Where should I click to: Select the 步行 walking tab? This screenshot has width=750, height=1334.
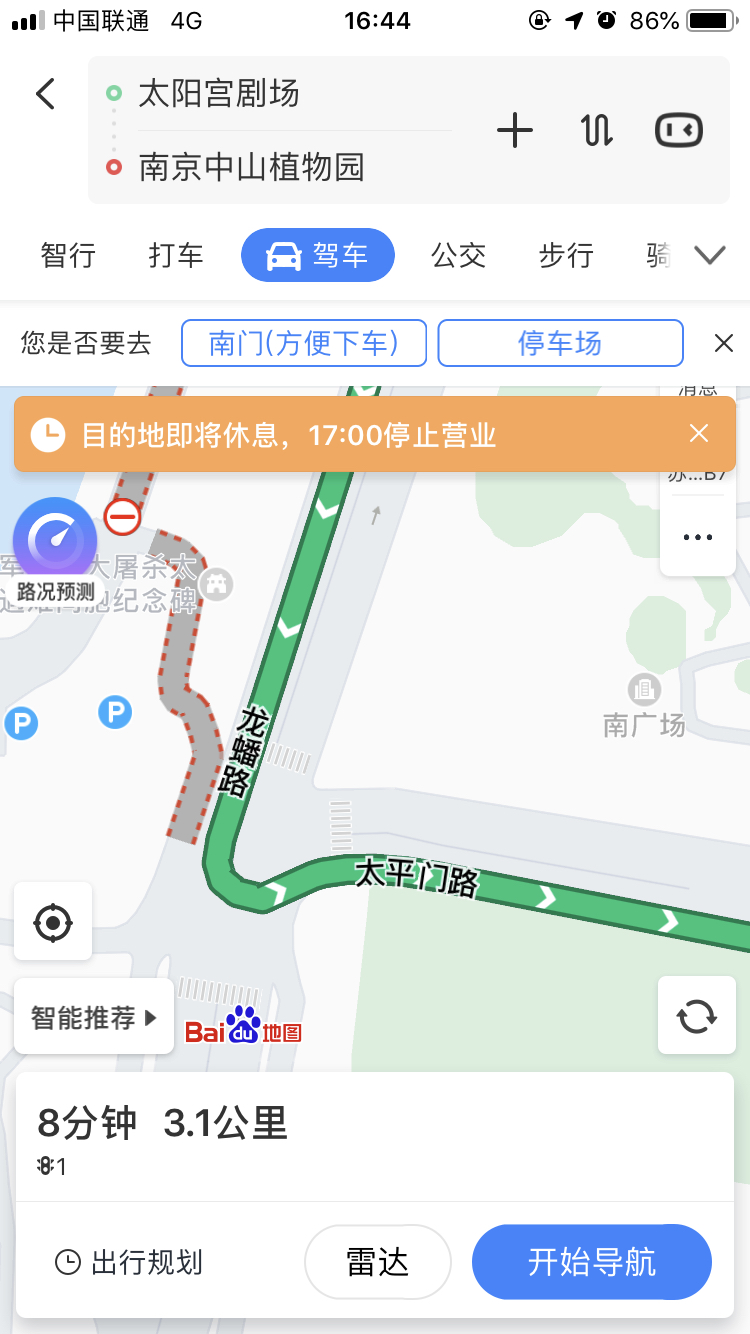coord(567,256)
